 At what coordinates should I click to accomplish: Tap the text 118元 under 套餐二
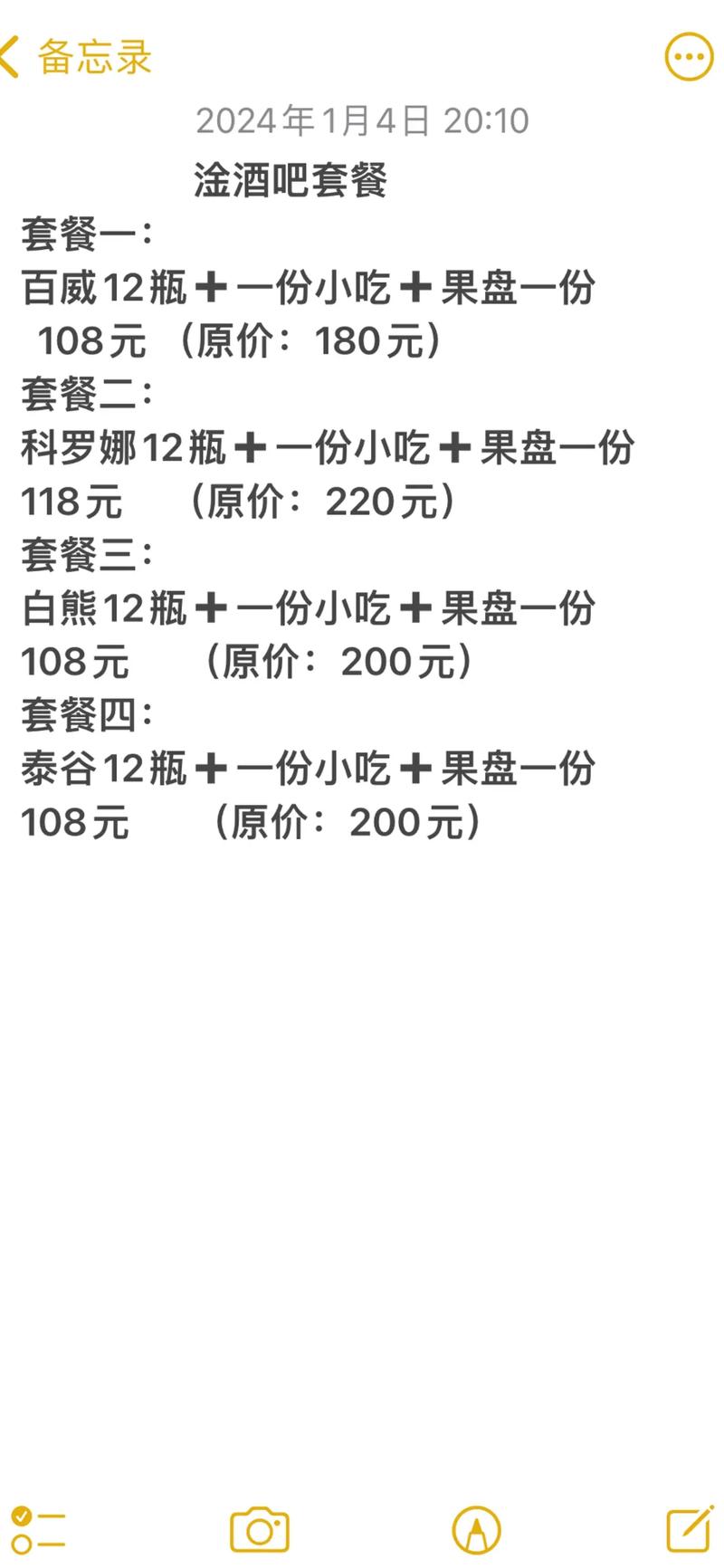pyautogui.click(x=71, y=501)
